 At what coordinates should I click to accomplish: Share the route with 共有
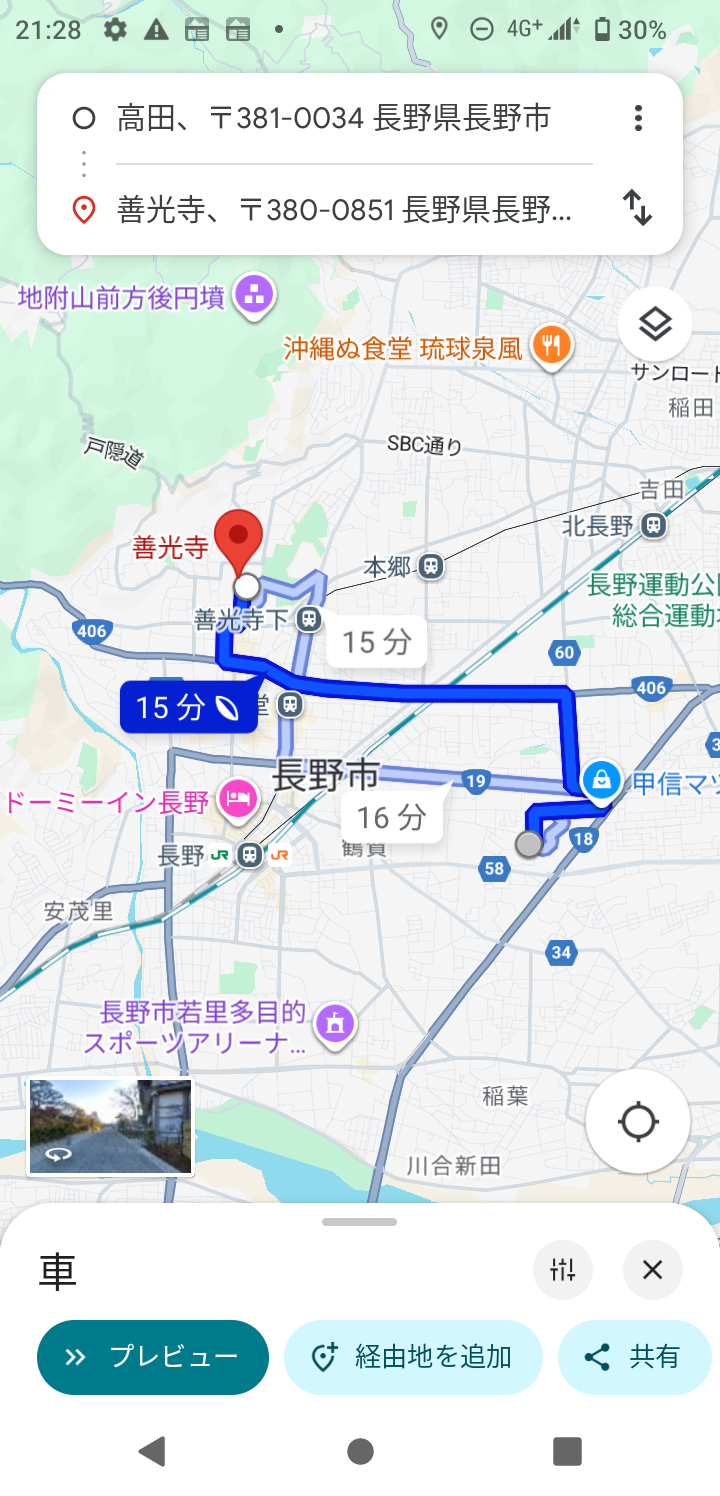[635, 1357]
